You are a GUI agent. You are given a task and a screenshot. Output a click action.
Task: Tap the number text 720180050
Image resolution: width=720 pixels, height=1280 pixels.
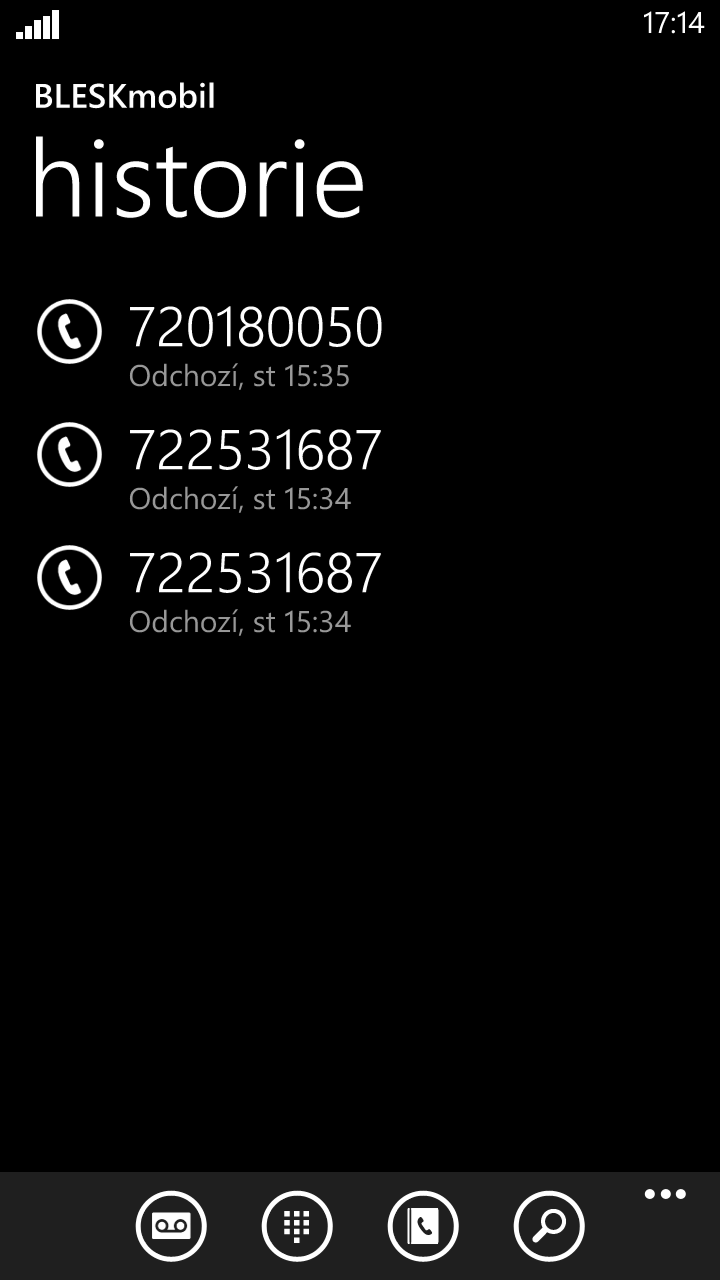click(x=256, y=324)
